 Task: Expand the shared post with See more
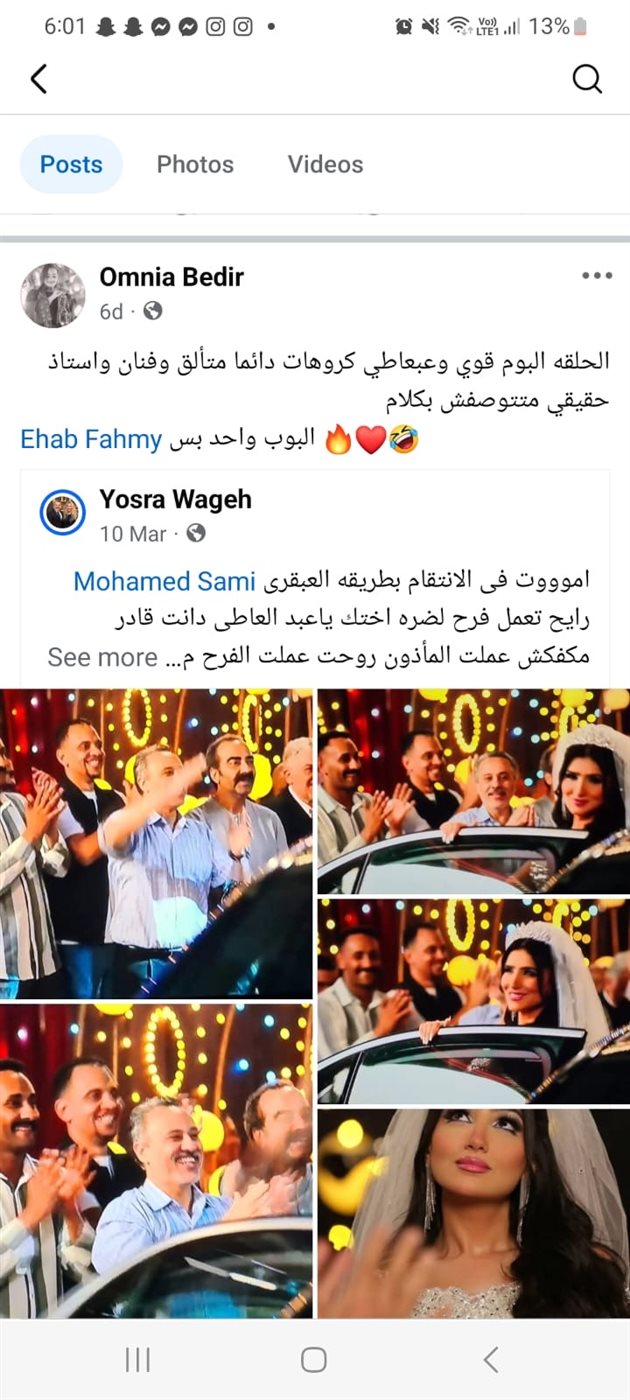click(102, 657)
